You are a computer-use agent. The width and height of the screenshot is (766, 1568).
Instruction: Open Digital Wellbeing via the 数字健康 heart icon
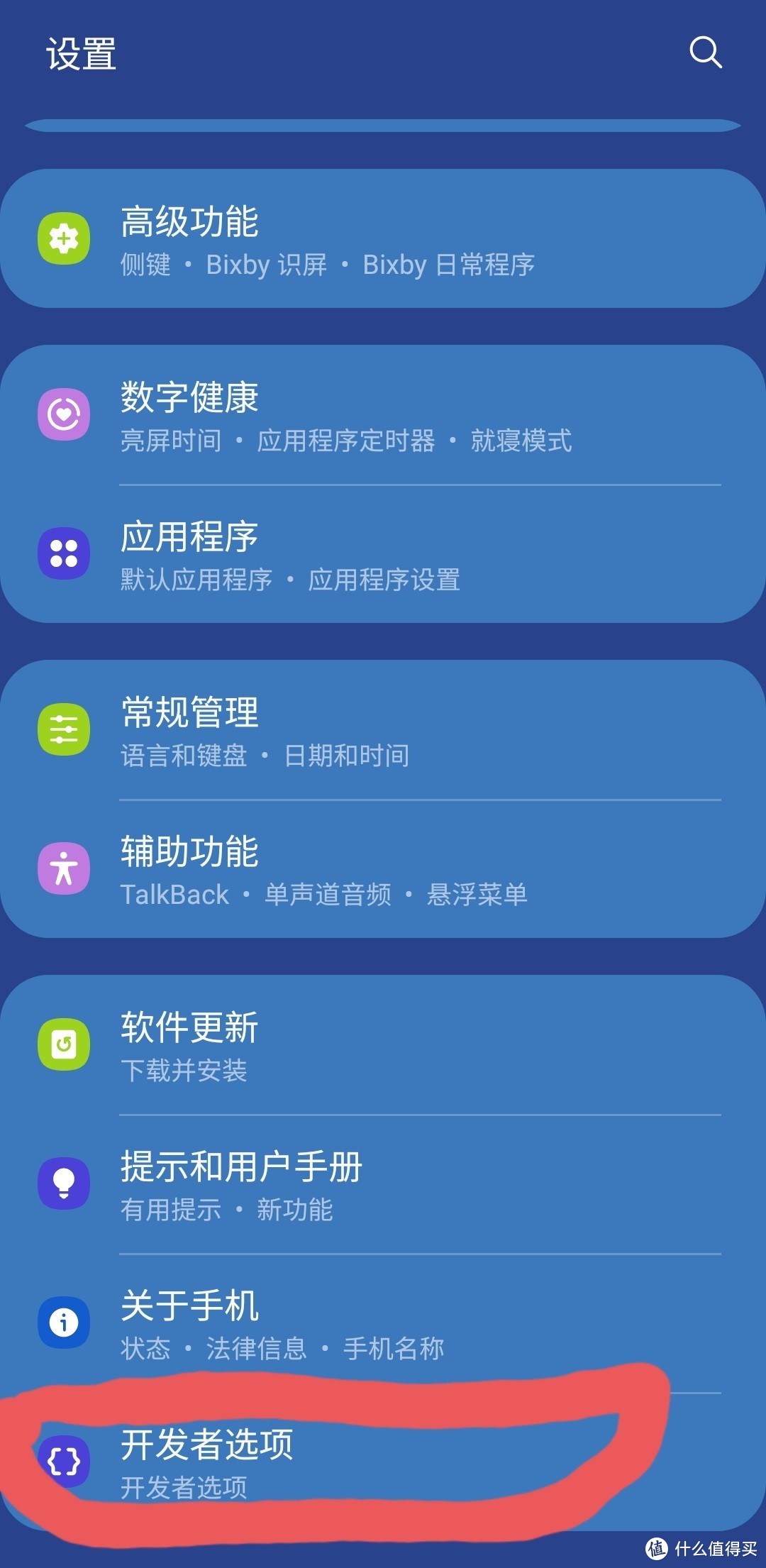pos(65,412)
